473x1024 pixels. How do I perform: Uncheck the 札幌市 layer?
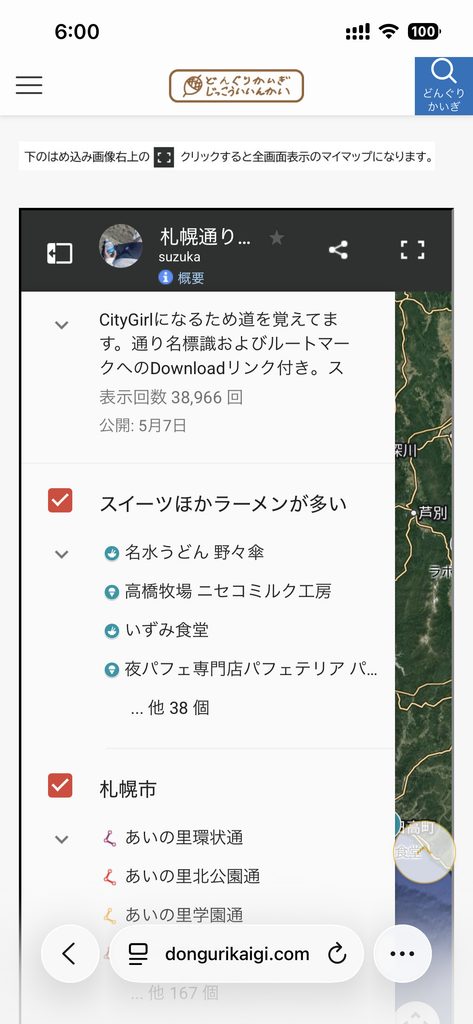pyautogui.click(x=60, y=786)
